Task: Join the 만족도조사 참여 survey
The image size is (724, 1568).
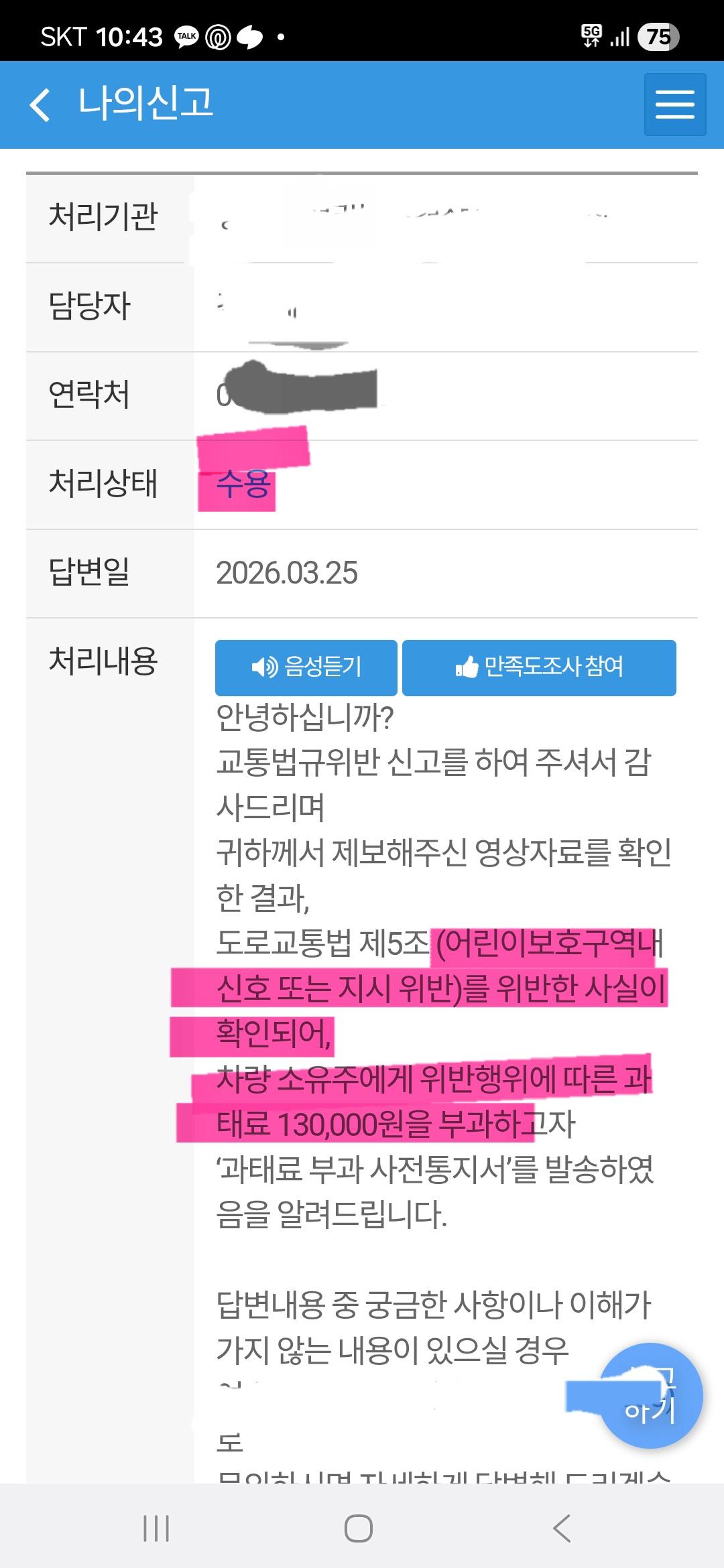Action: (x=539, y=667)
